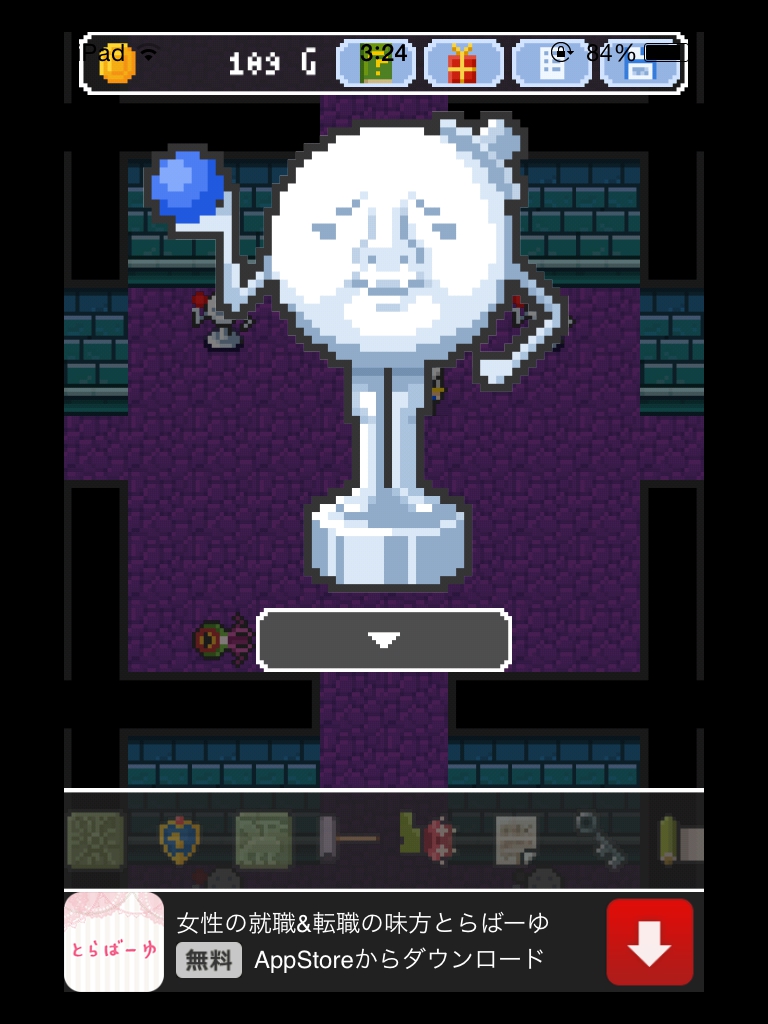Advance the dialog with the down arrow

(384, 640)
